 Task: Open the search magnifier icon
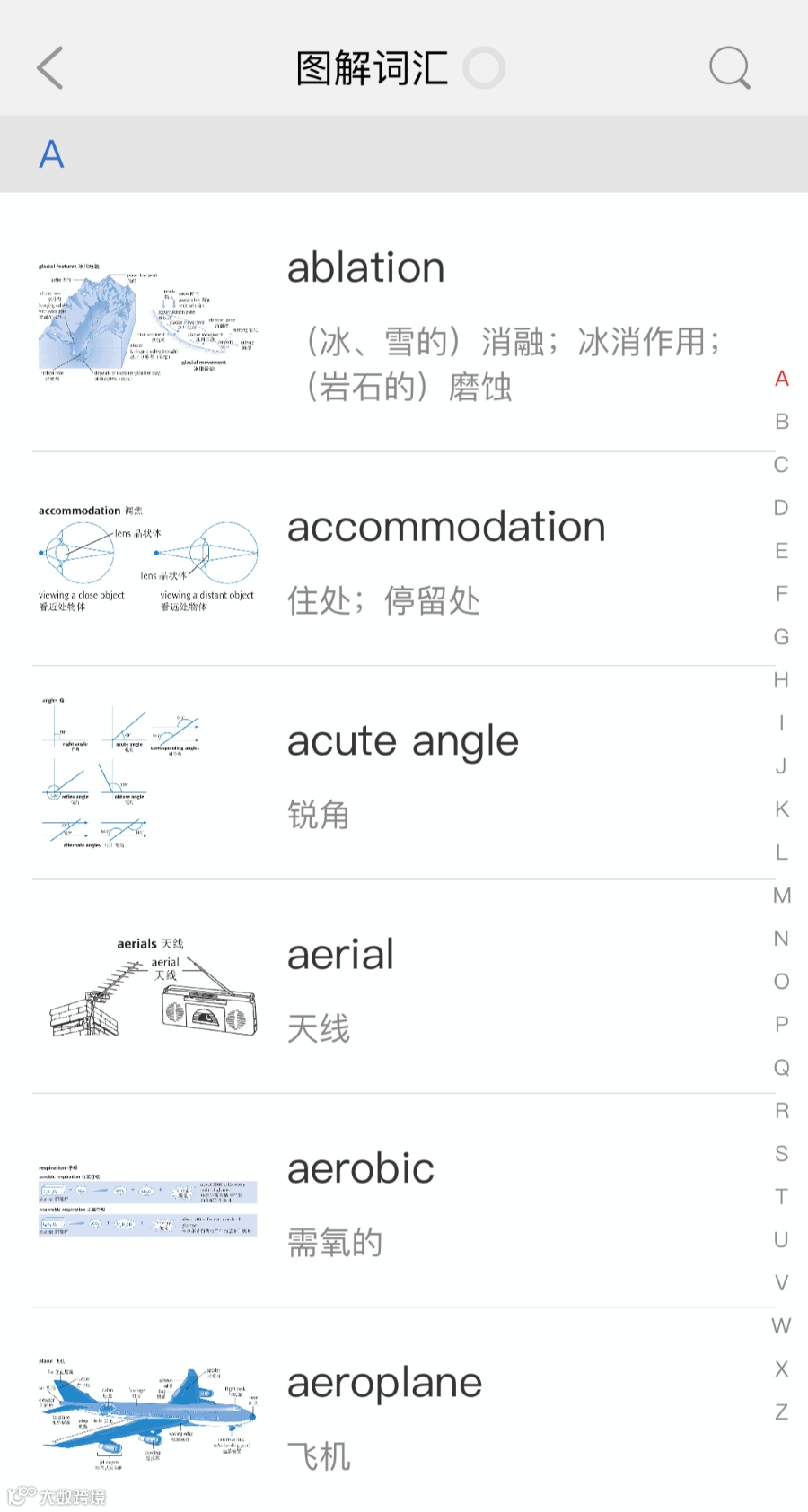(729, 68)
